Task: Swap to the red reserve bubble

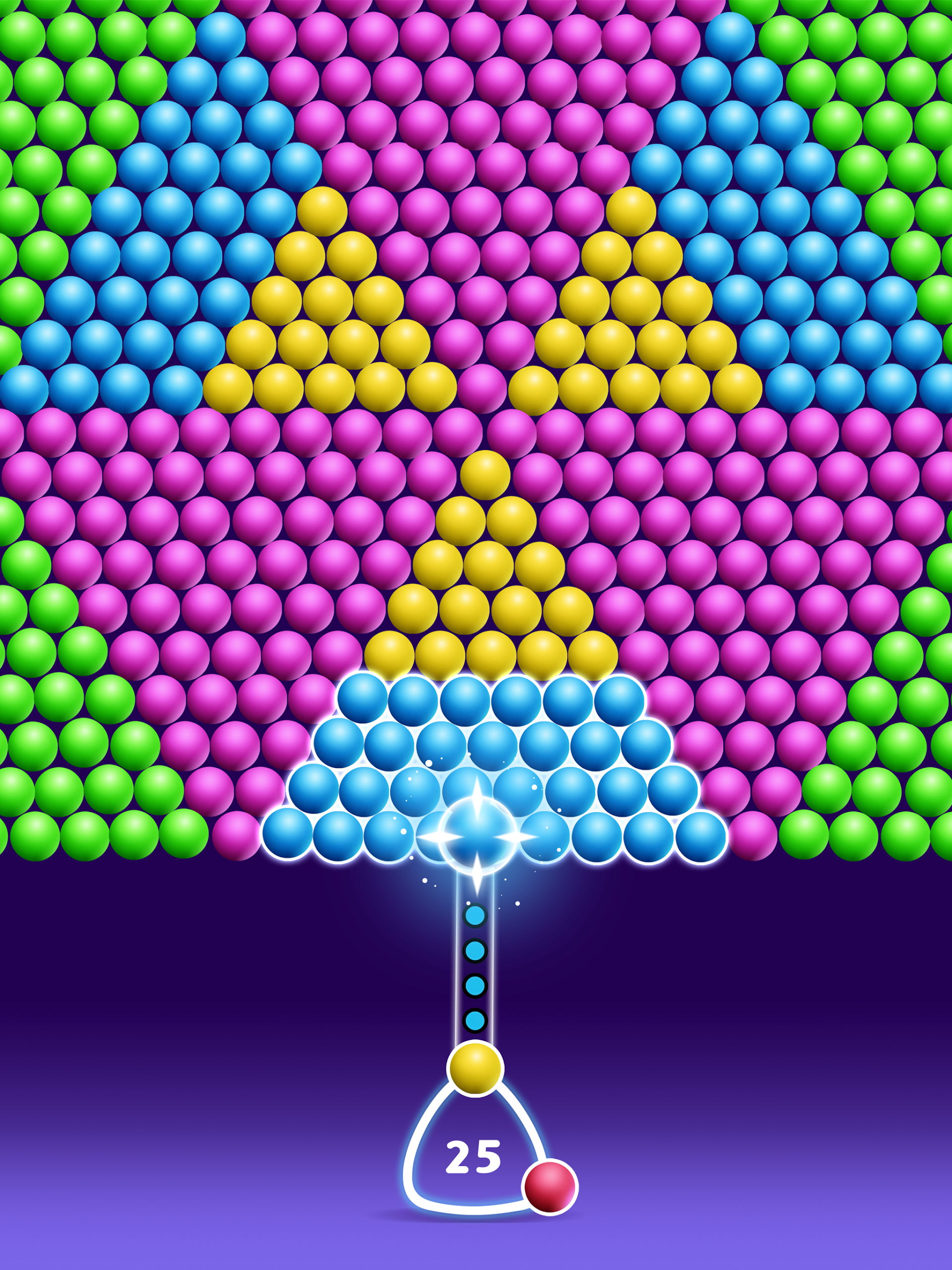Action: click(x=550, y=1186)
